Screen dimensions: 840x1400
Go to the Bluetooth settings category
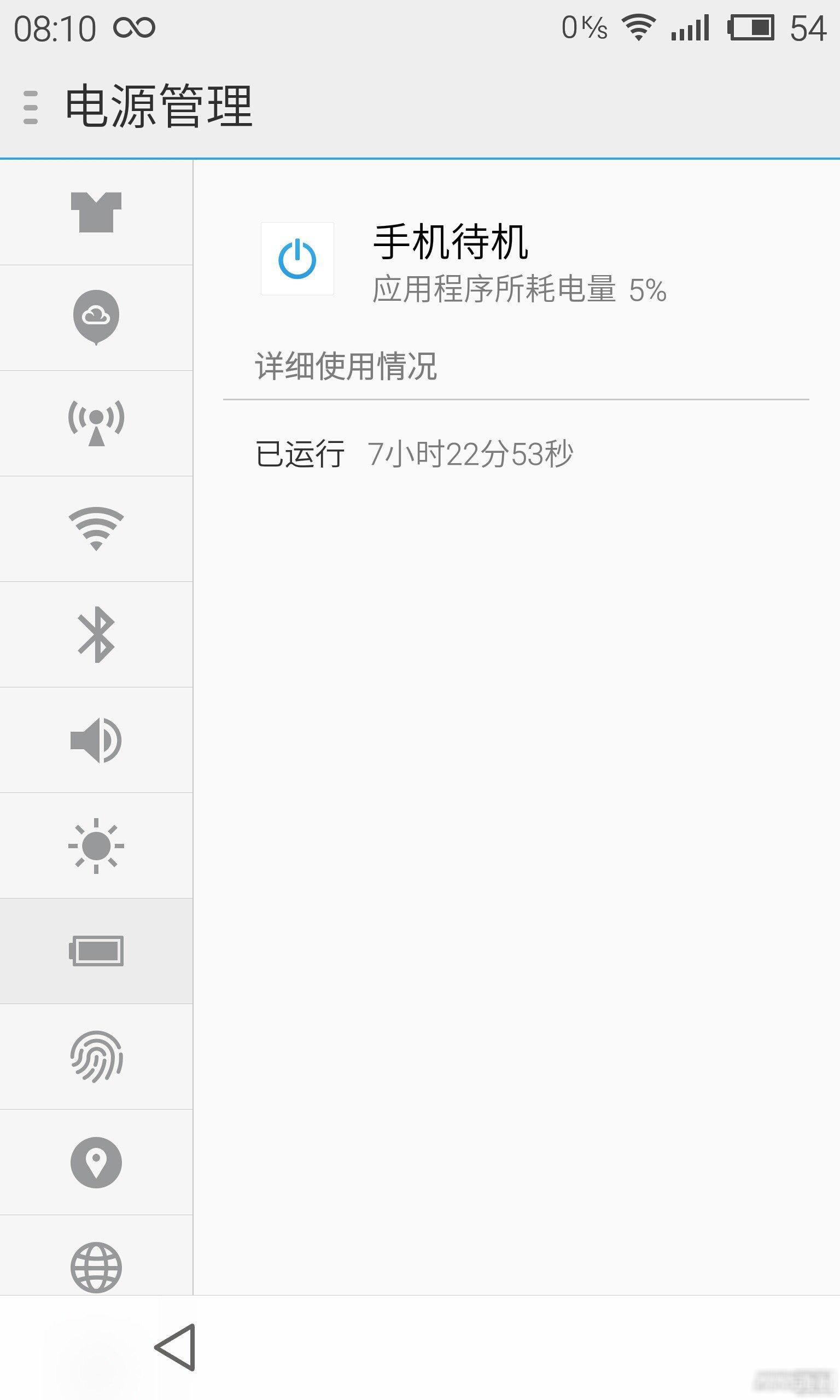click(96, 634)
